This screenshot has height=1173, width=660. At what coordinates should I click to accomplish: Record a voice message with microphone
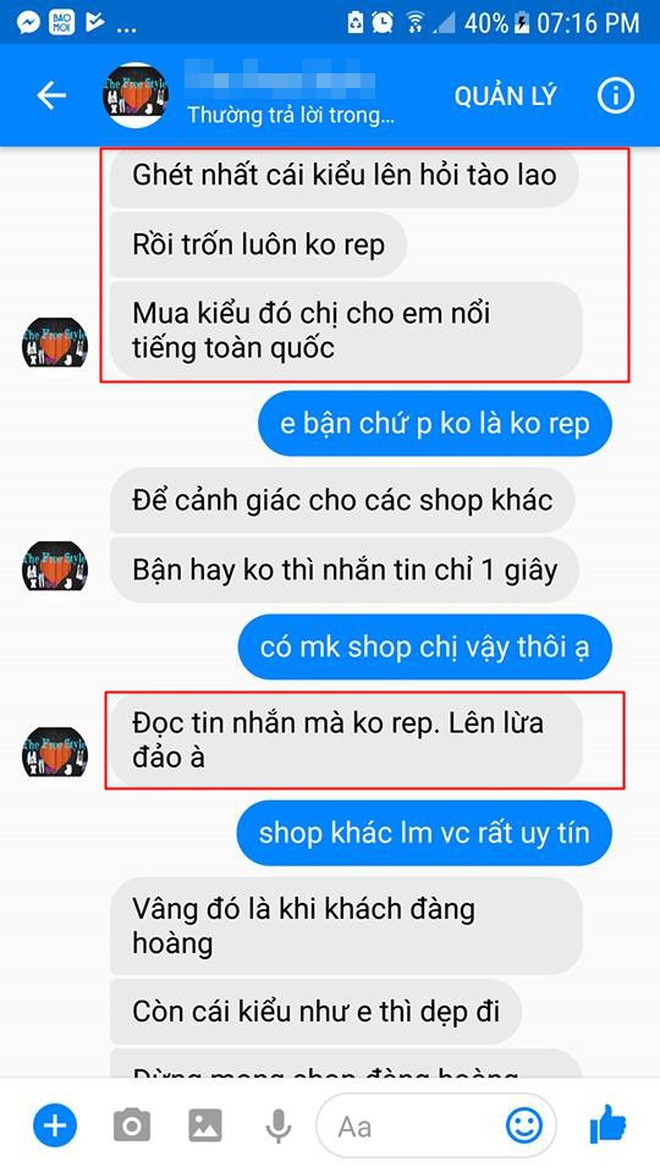click(278, 1125)
